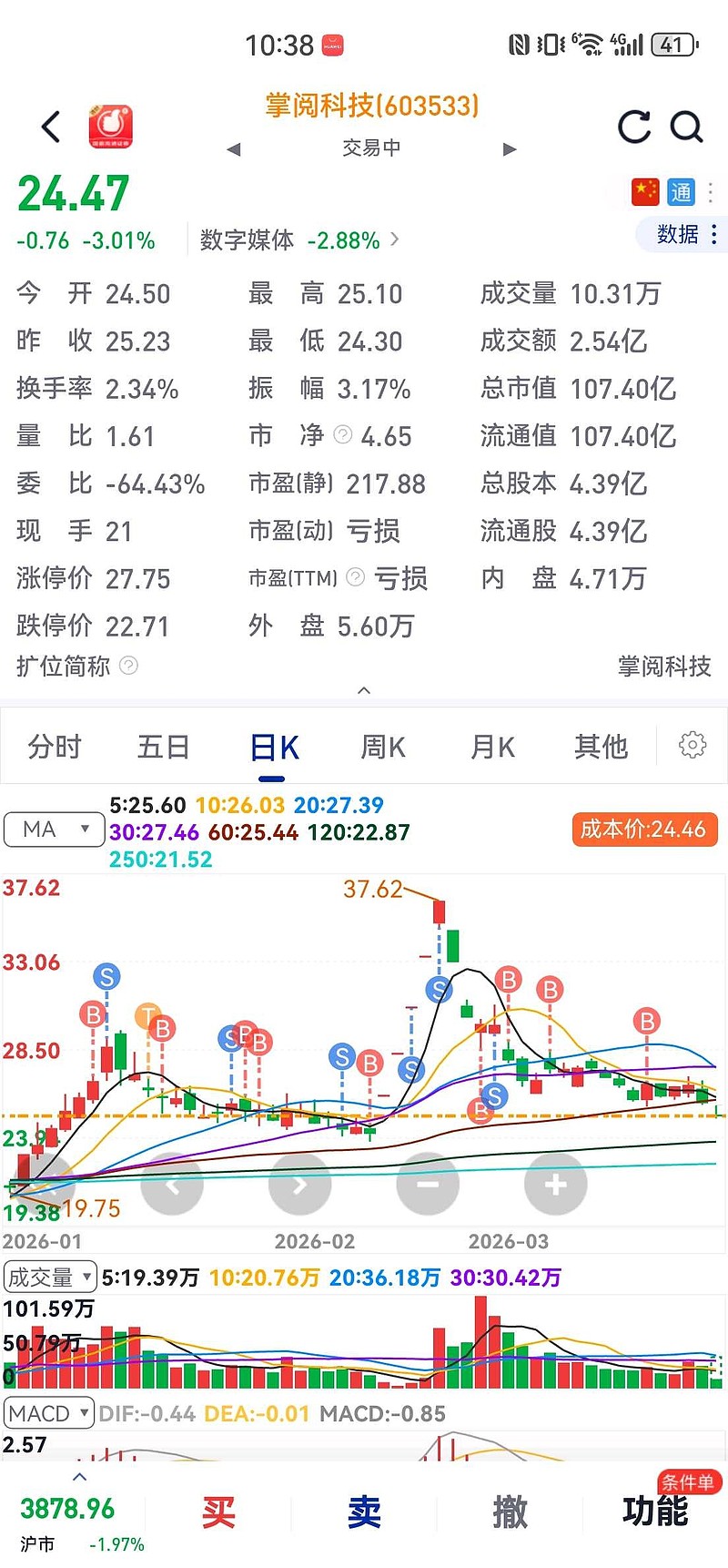Tap help icon beside 扩位简称
Viewport: 728px width, 1568px height.
pos(129,666)
